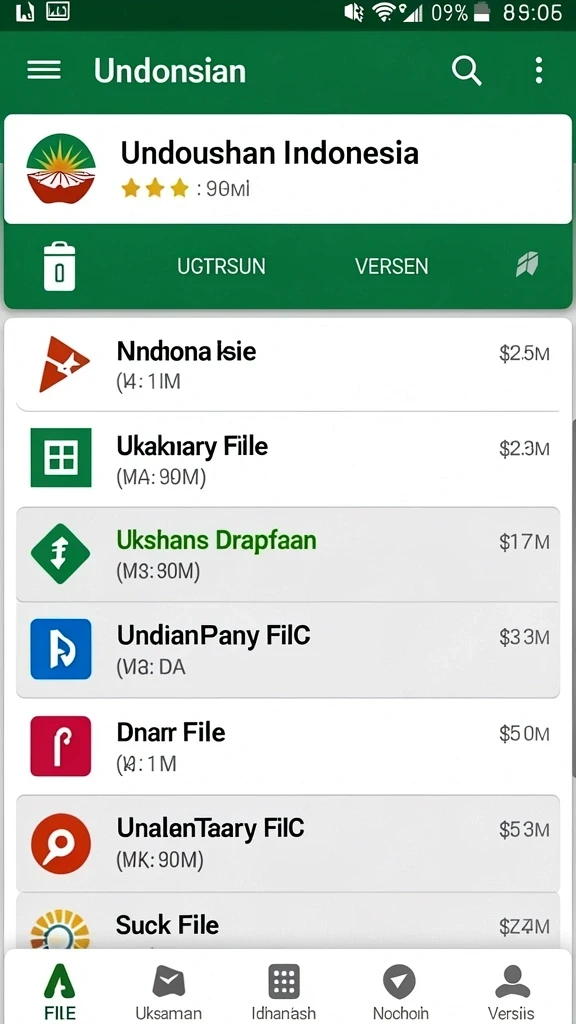Open the Undoushan Indonesia card

coord(288,169)
